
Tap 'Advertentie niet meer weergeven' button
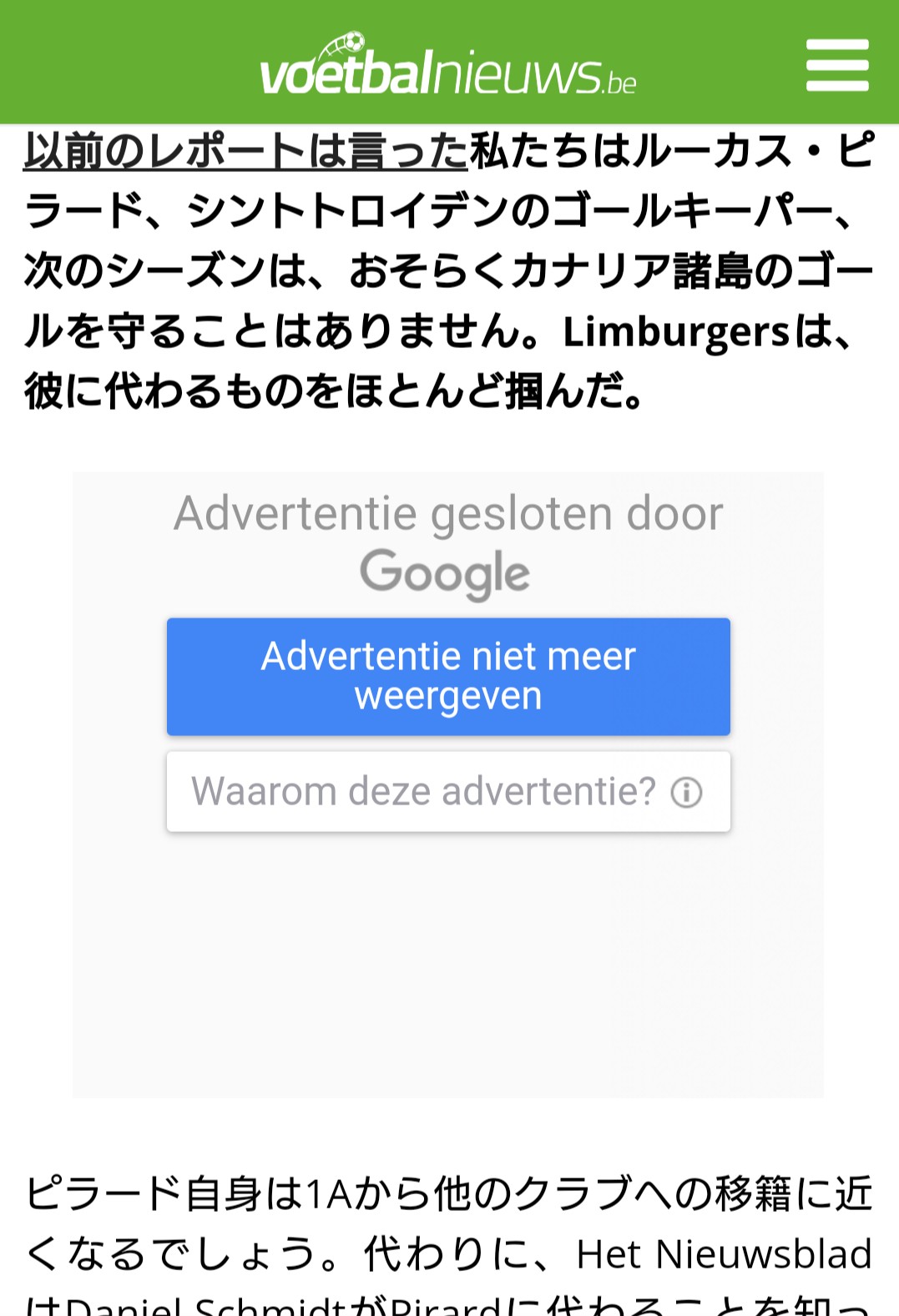pos(448,676)
